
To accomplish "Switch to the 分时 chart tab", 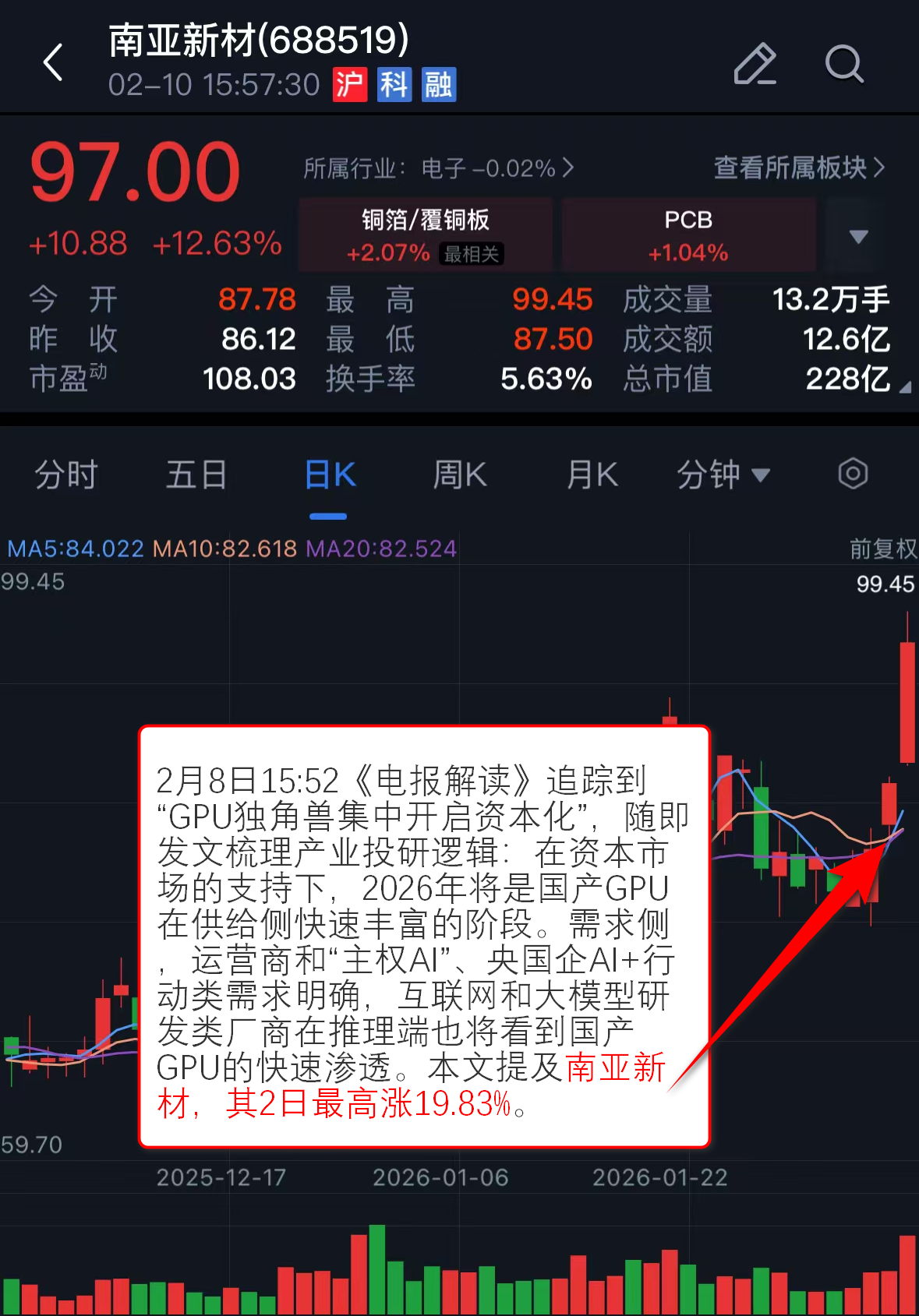I will click(x=66, y=475).
